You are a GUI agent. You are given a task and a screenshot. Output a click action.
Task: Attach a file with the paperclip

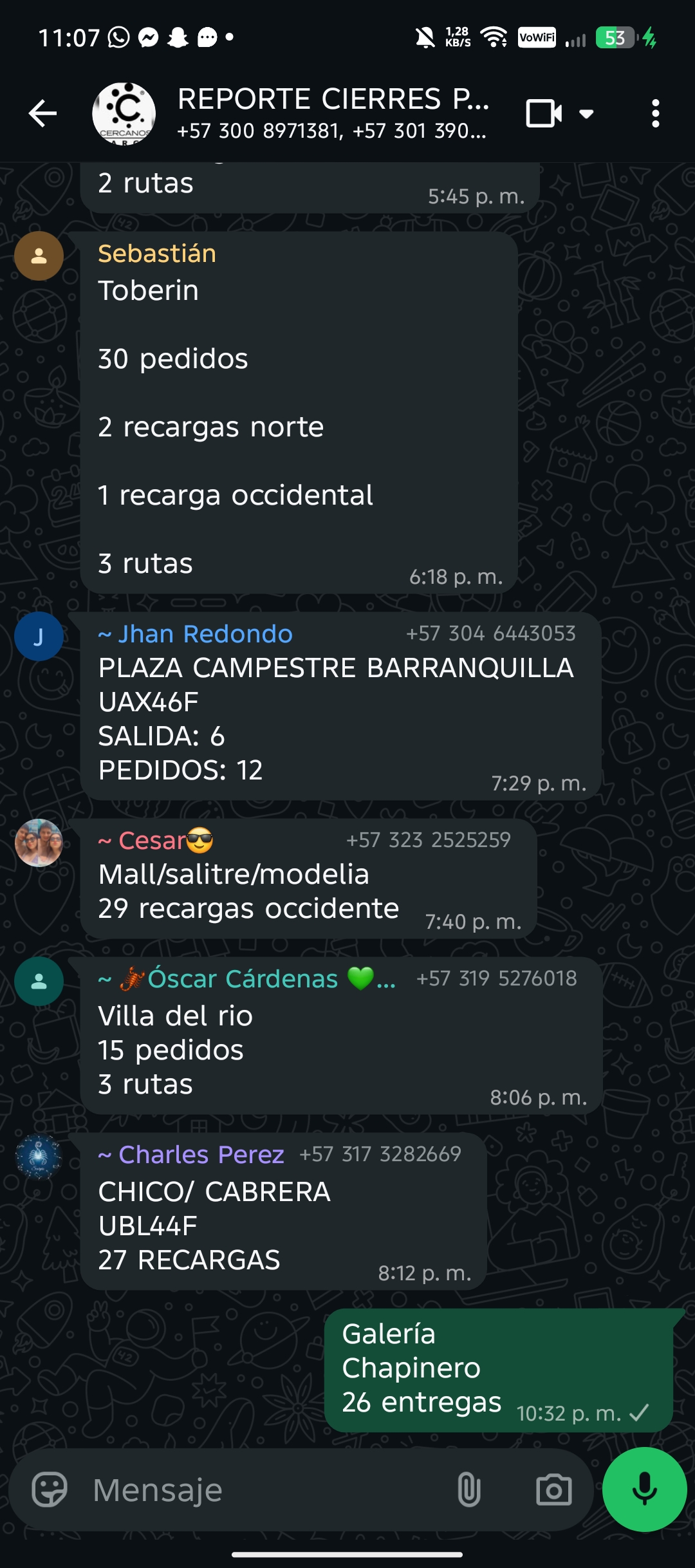(468, 1489)
